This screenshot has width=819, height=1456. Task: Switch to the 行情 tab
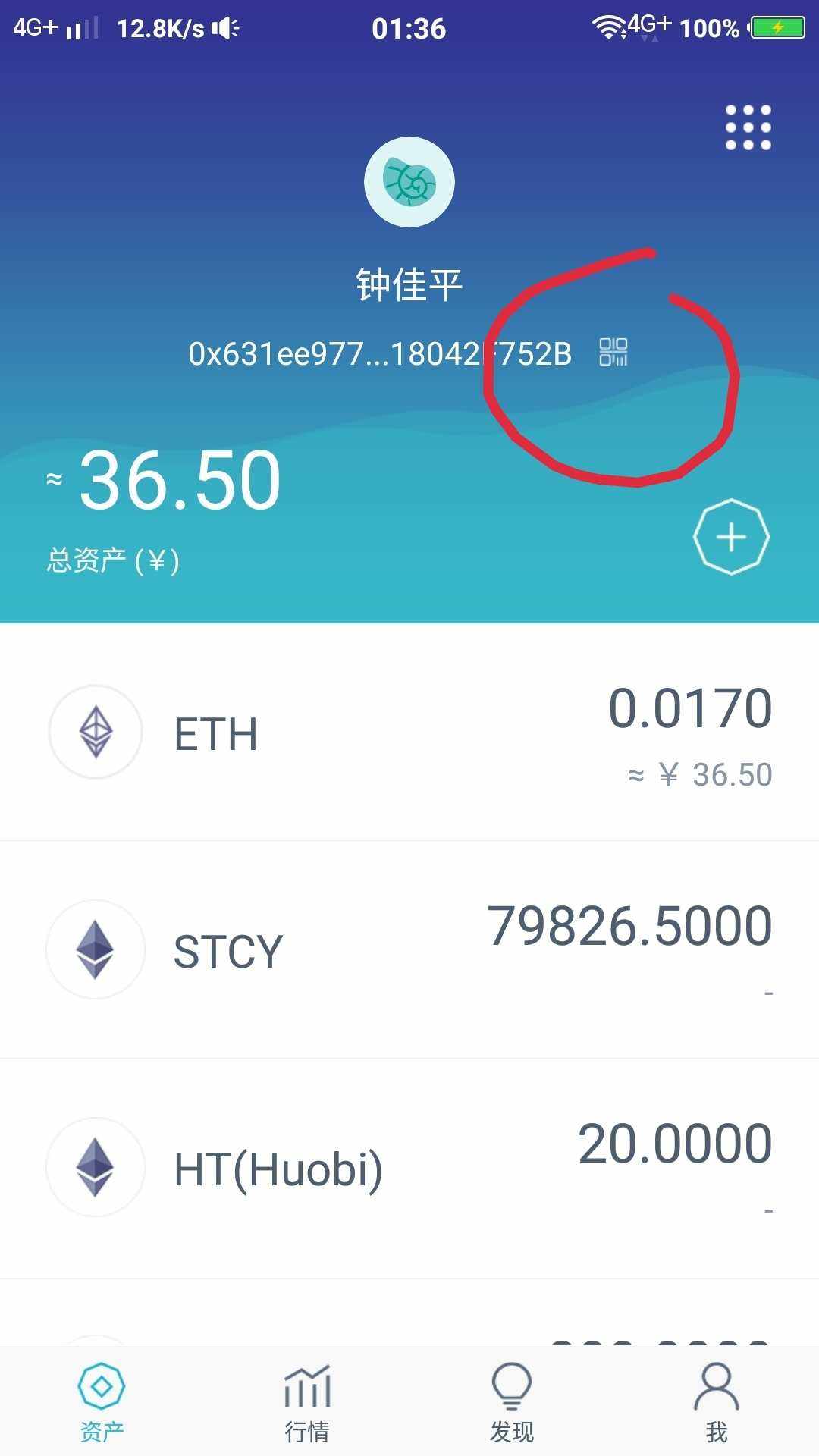pyautogui.click(x=307, y=1401)
